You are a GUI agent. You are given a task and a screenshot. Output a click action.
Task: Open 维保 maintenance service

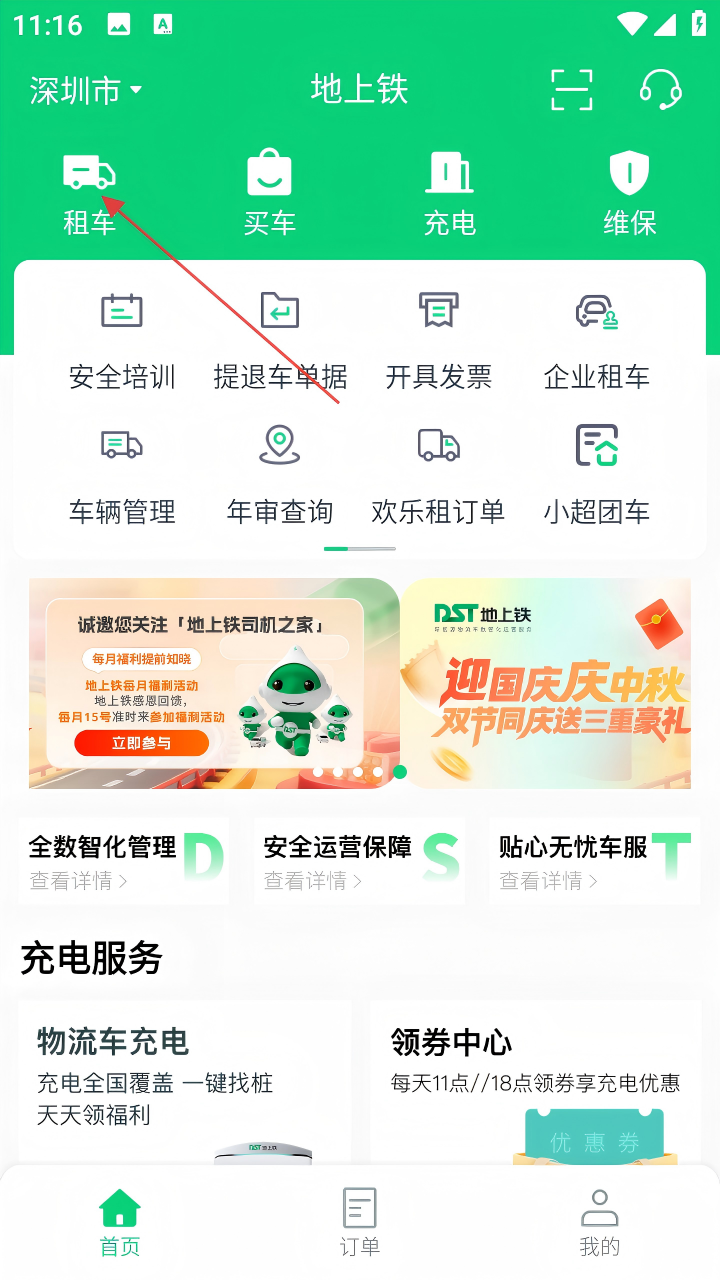(630, 195)
